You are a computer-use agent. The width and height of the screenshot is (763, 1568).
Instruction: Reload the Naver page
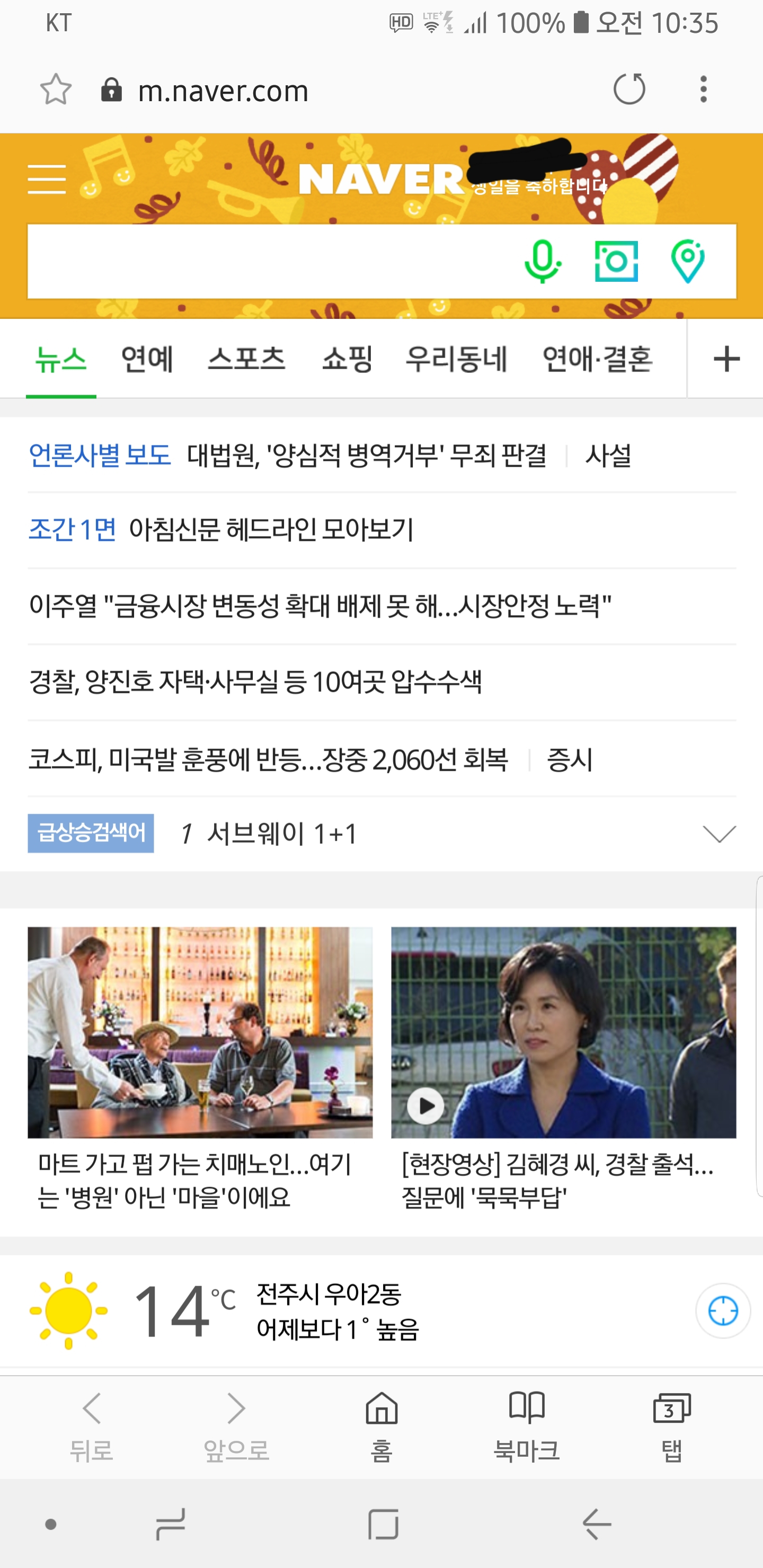(x=629, y=90)
